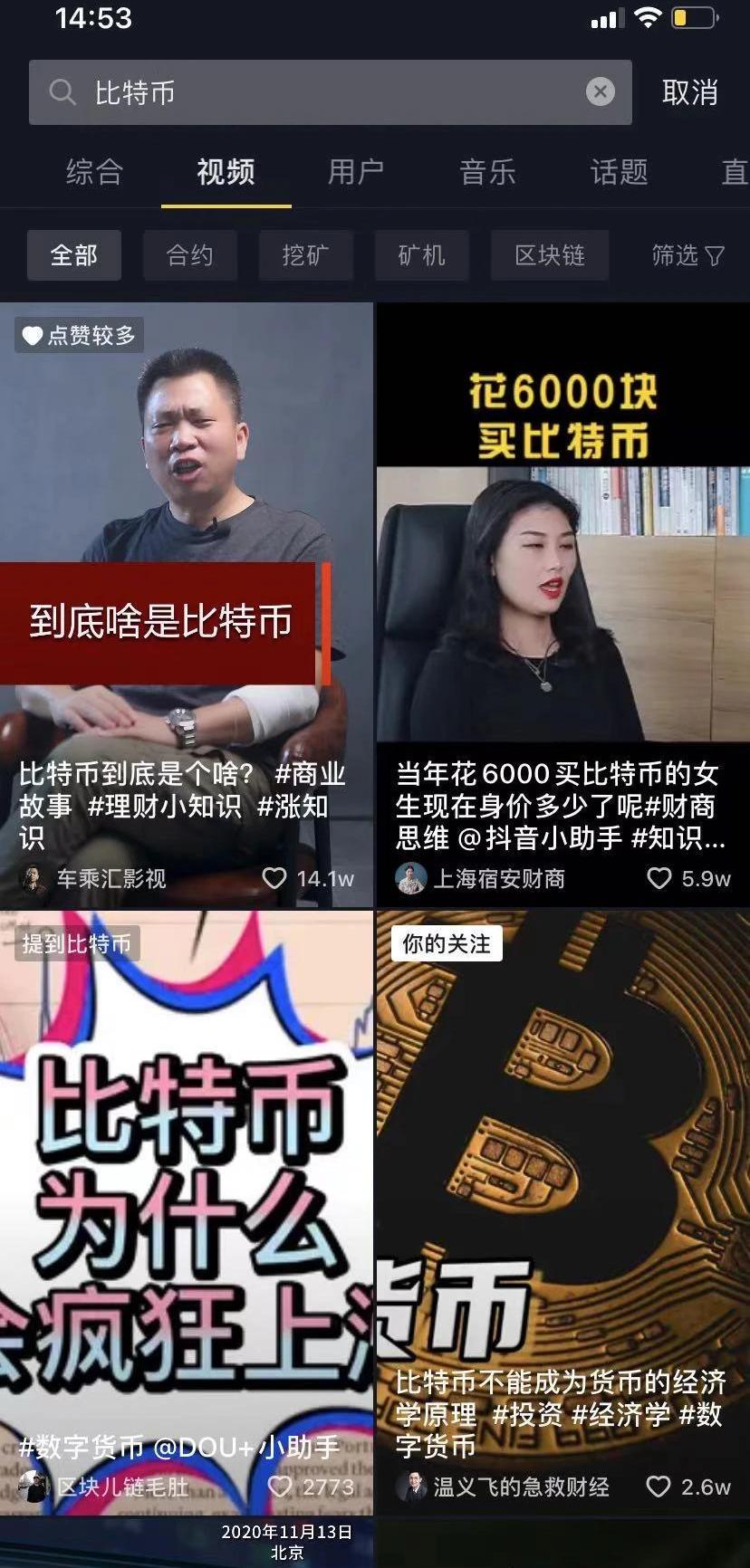
Task: Cancel the search with 取消
Action: click(689, 92)
